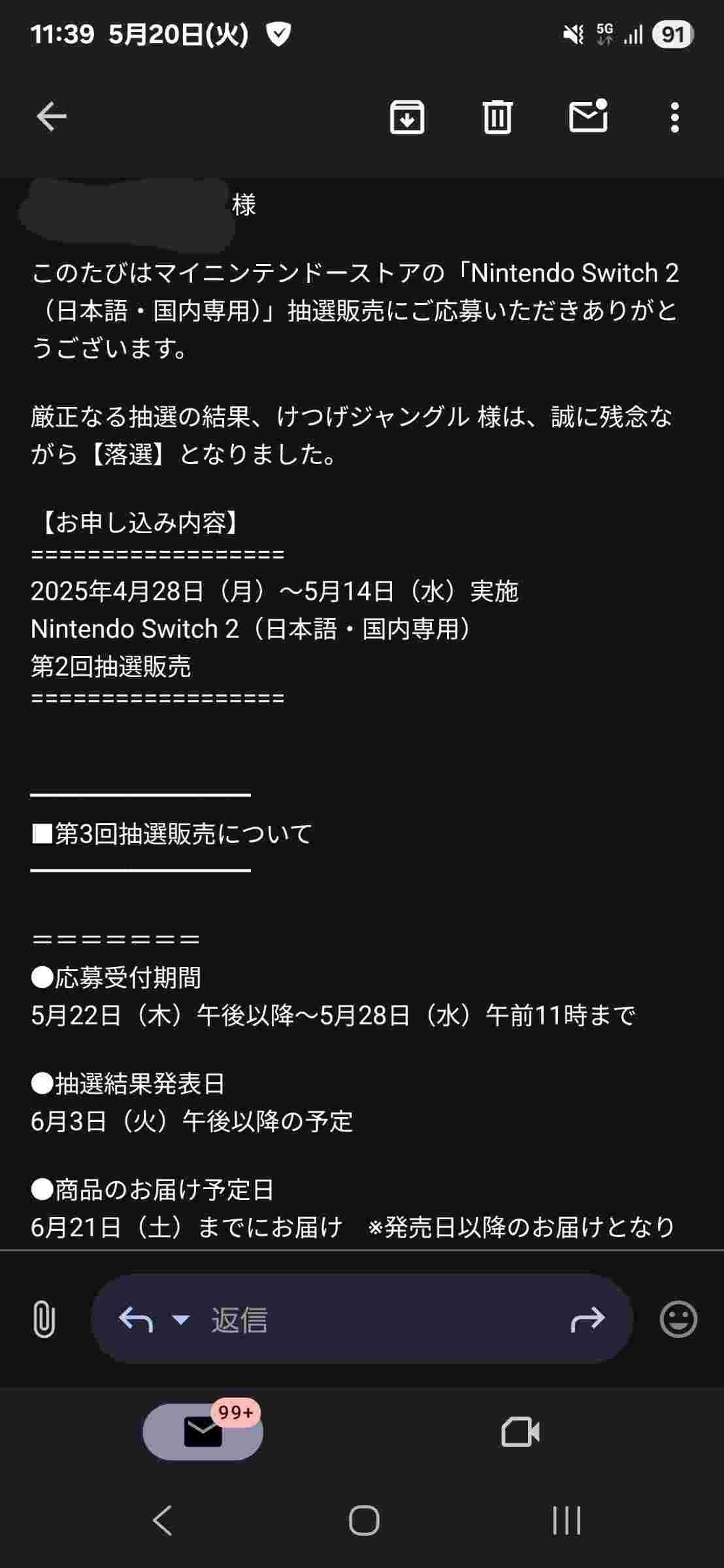The height and width of the screenshot is (1568, 724).
Task: Switch to the Meet video tab
Action: [520, 1432]
